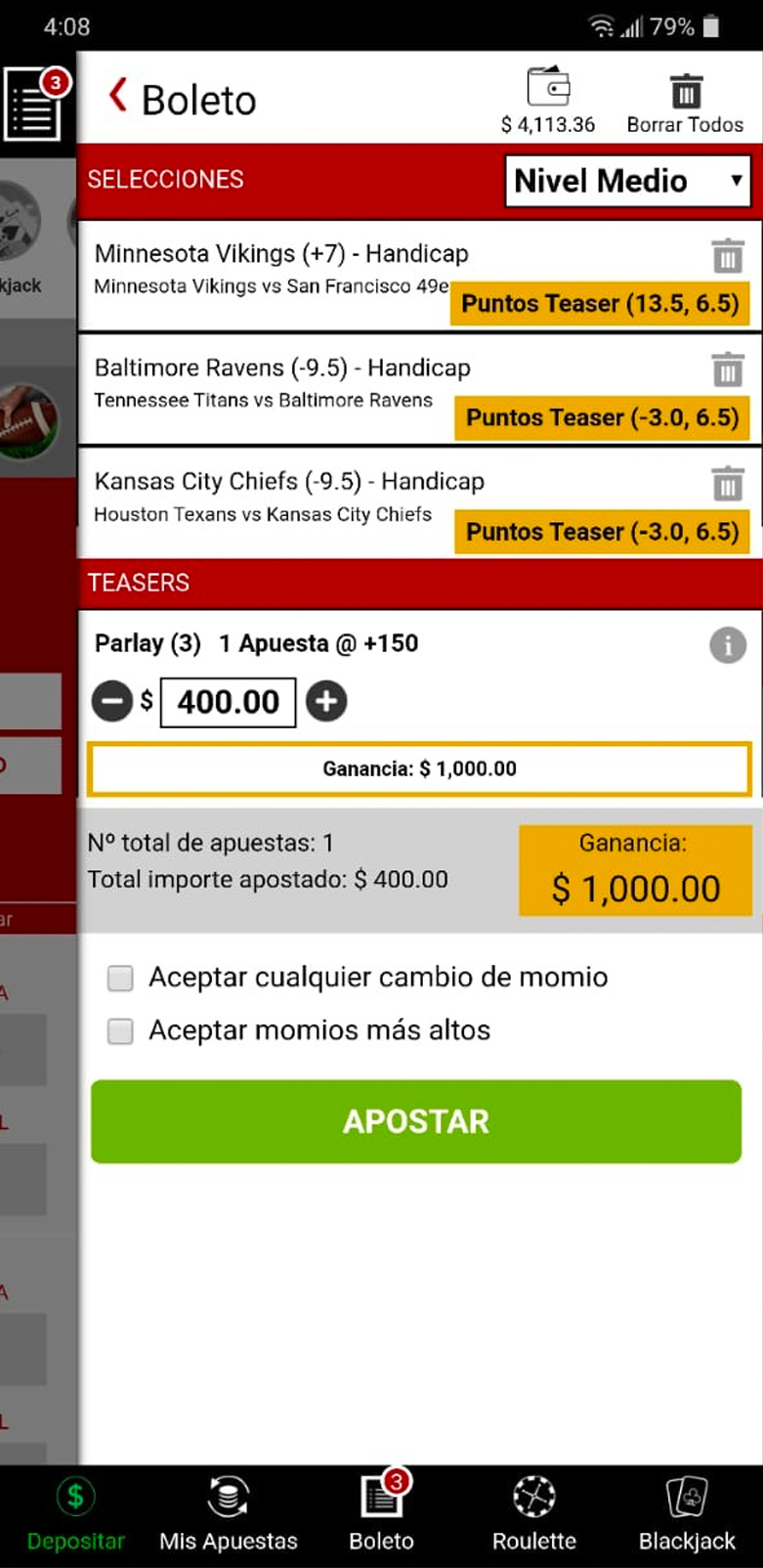The width and height of the screenshot is (763, 1568).
Task: Tap Borrar Todos to clear selections
Action: pyautogui.click(x=685, y=105)
